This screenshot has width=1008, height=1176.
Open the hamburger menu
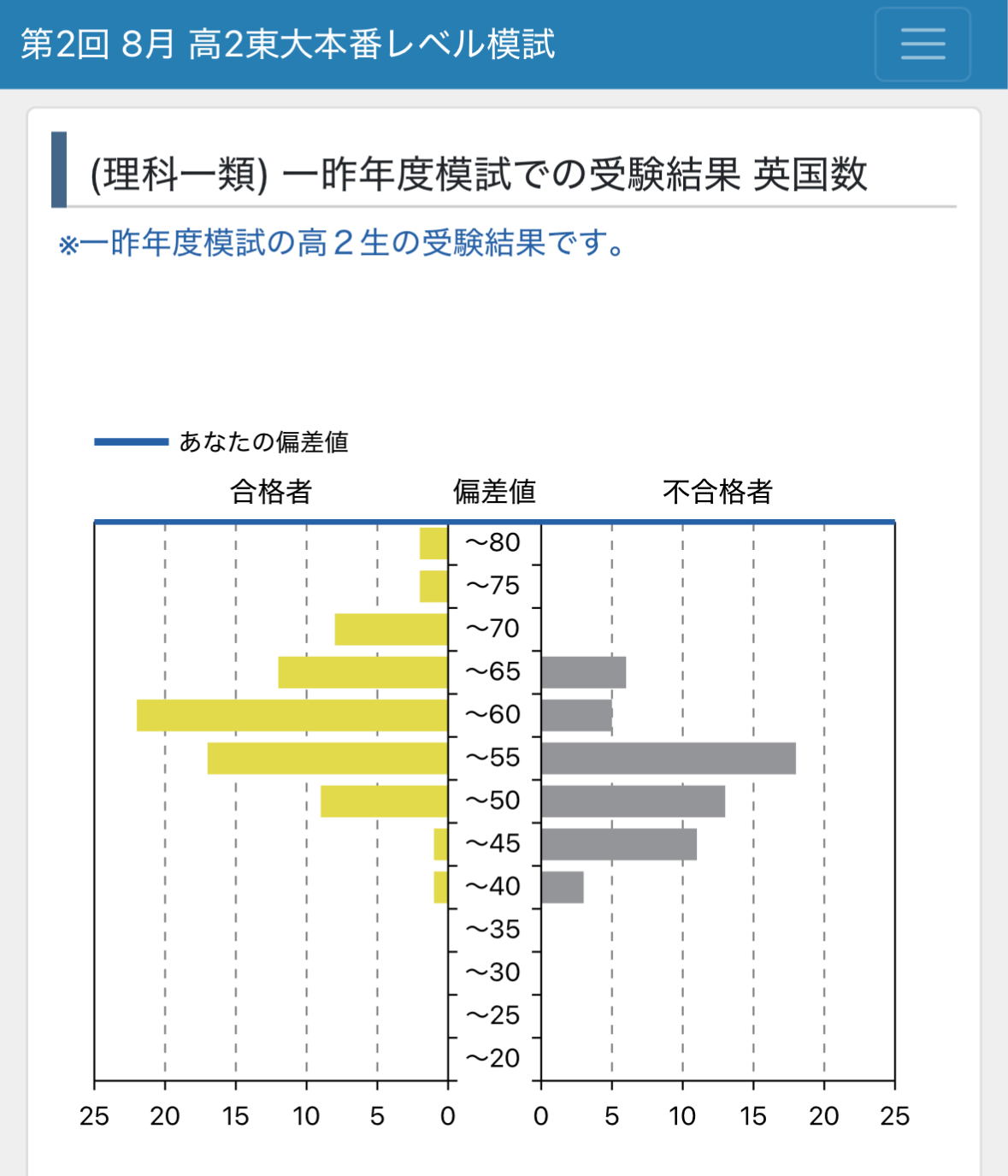click(x=923, y=44)
